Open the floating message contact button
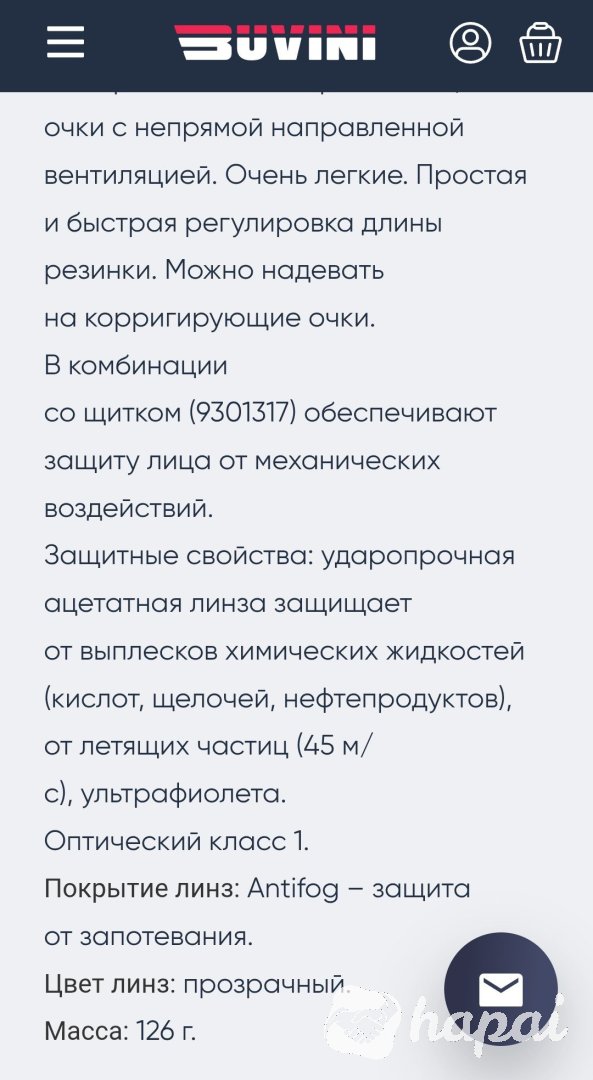 (501, 989)
